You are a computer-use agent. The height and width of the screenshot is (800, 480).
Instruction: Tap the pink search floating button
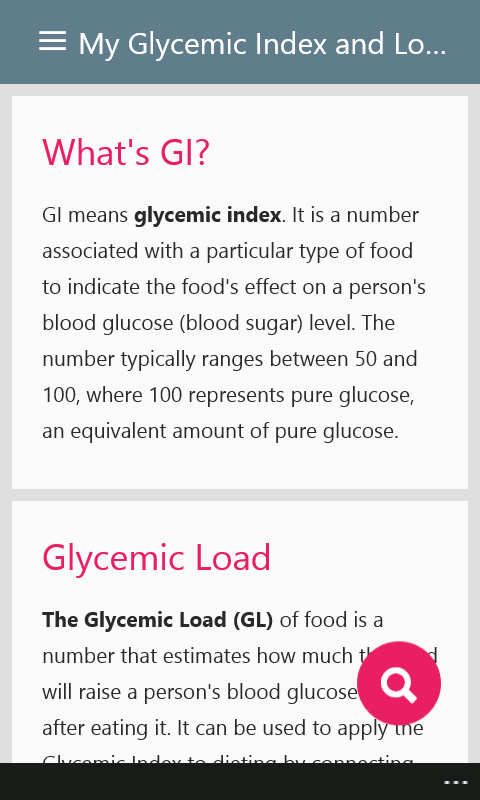pyautogui.click(x=399, y=683)
